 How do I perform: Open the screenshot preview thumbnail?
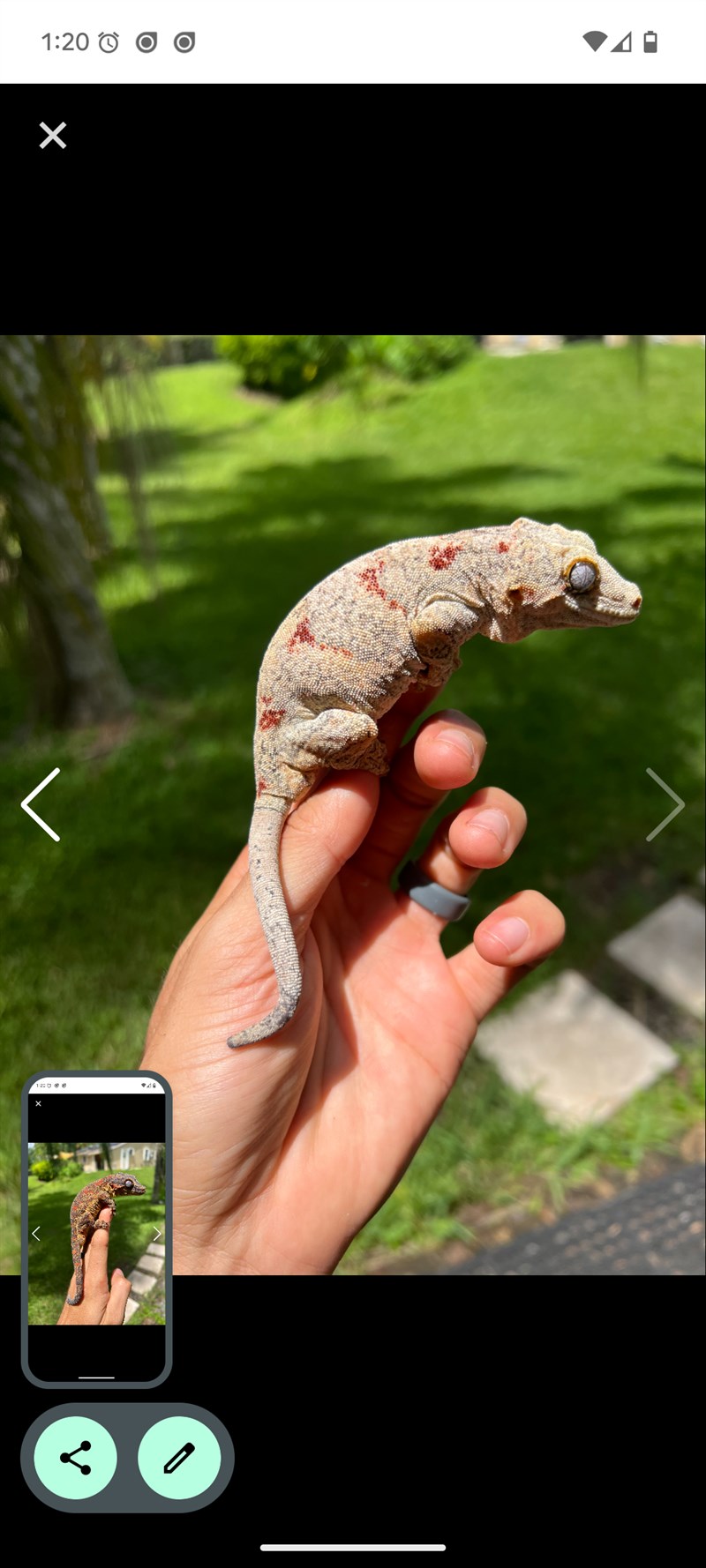click(x=96, y=1228)
